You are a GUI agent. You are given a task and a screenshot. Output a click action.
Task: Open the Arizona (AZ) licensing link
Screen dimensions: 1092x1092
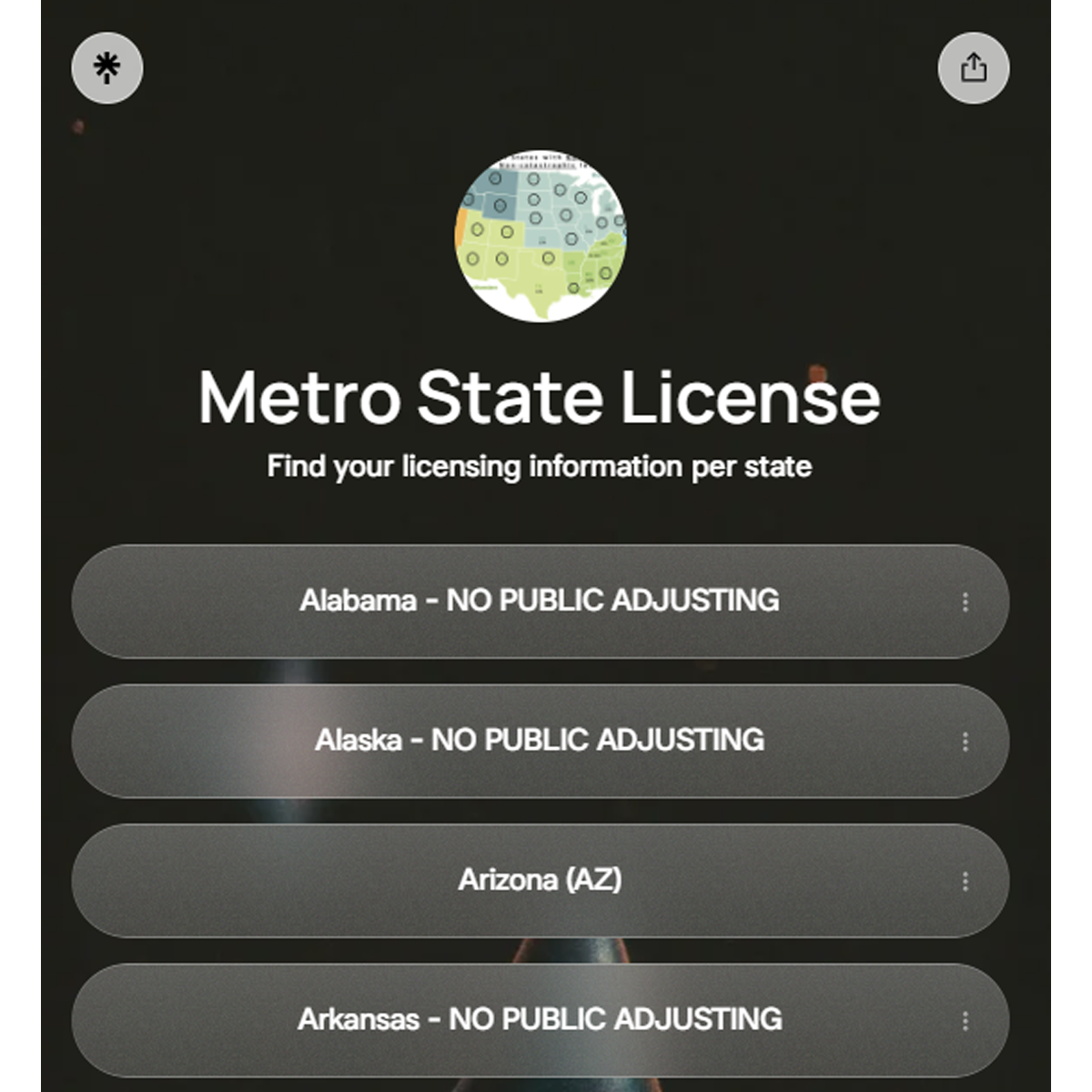tap(539, 880)
